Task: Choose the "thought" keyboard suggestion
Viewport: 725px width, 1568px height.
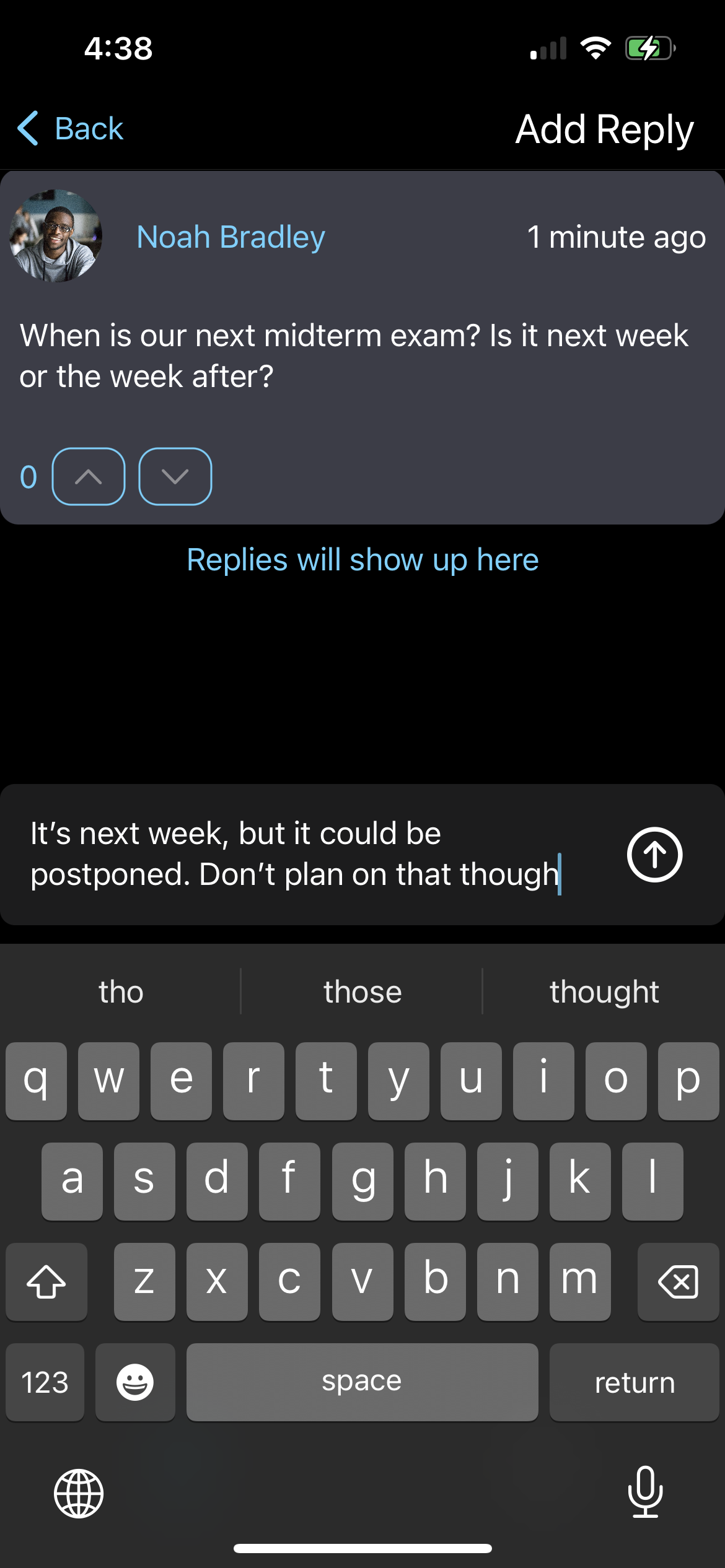Action: 604,991
